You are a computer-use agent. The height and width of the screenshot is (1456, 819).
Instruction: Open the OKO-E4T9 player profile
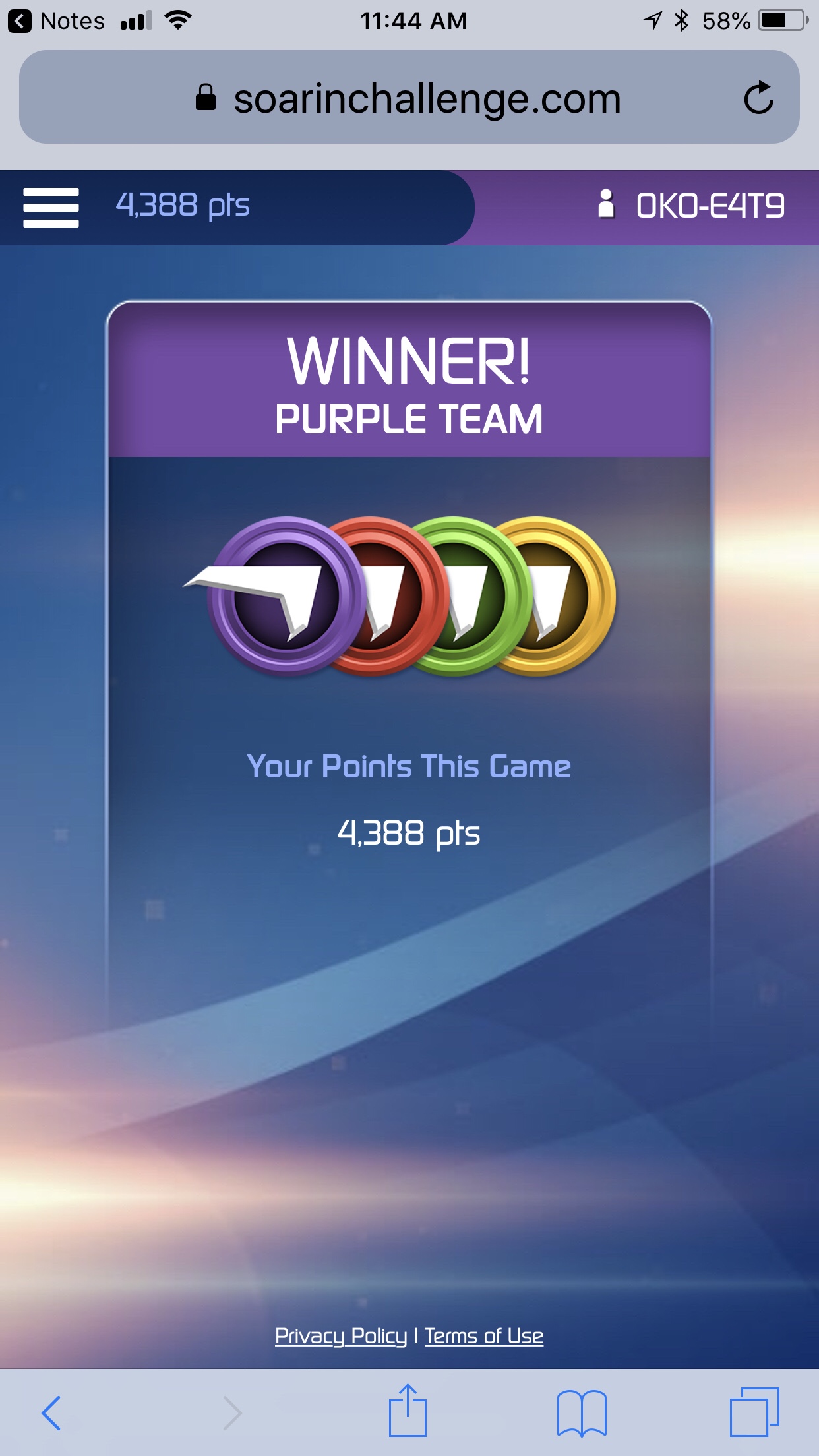(x=691, y=206)
